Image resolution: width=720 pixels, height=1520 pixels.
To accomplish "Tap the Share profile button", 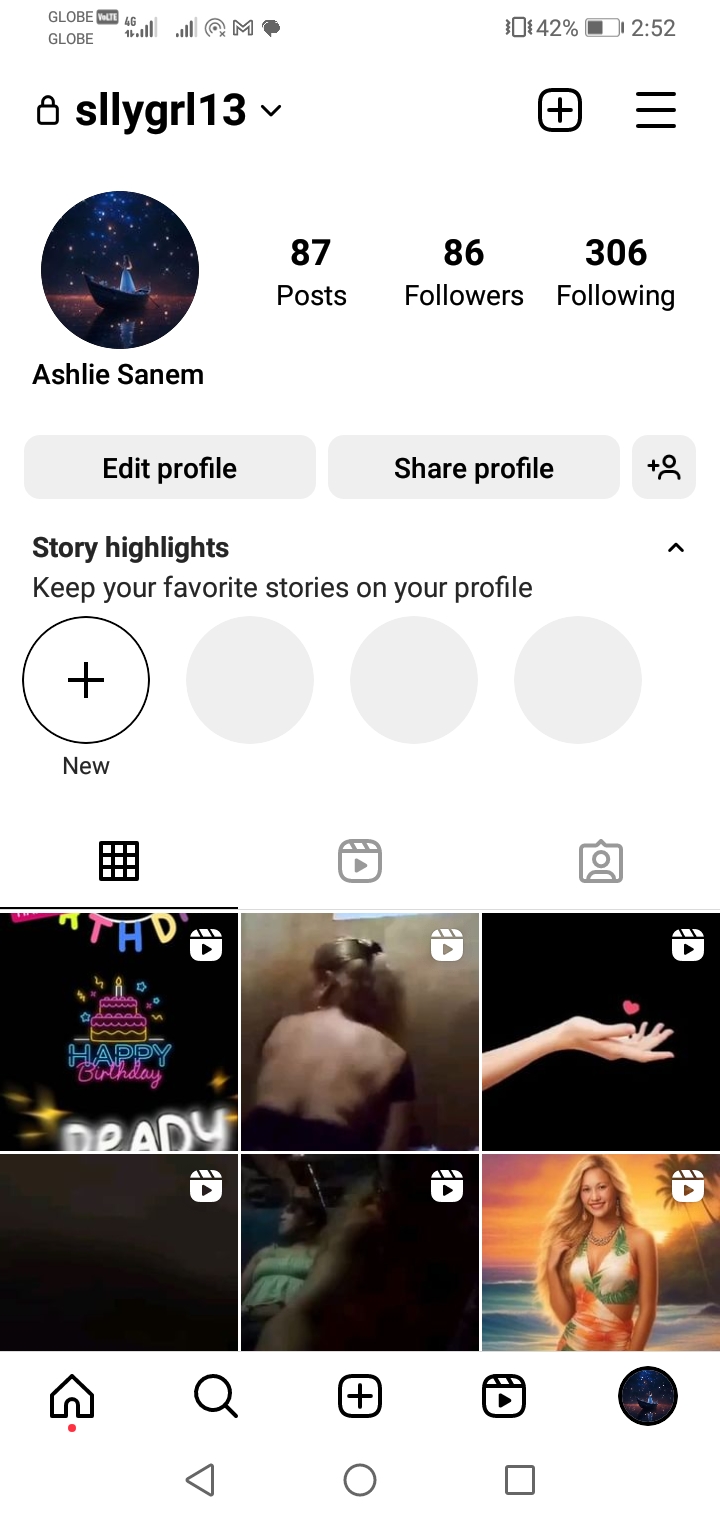I will pos(474,468).
